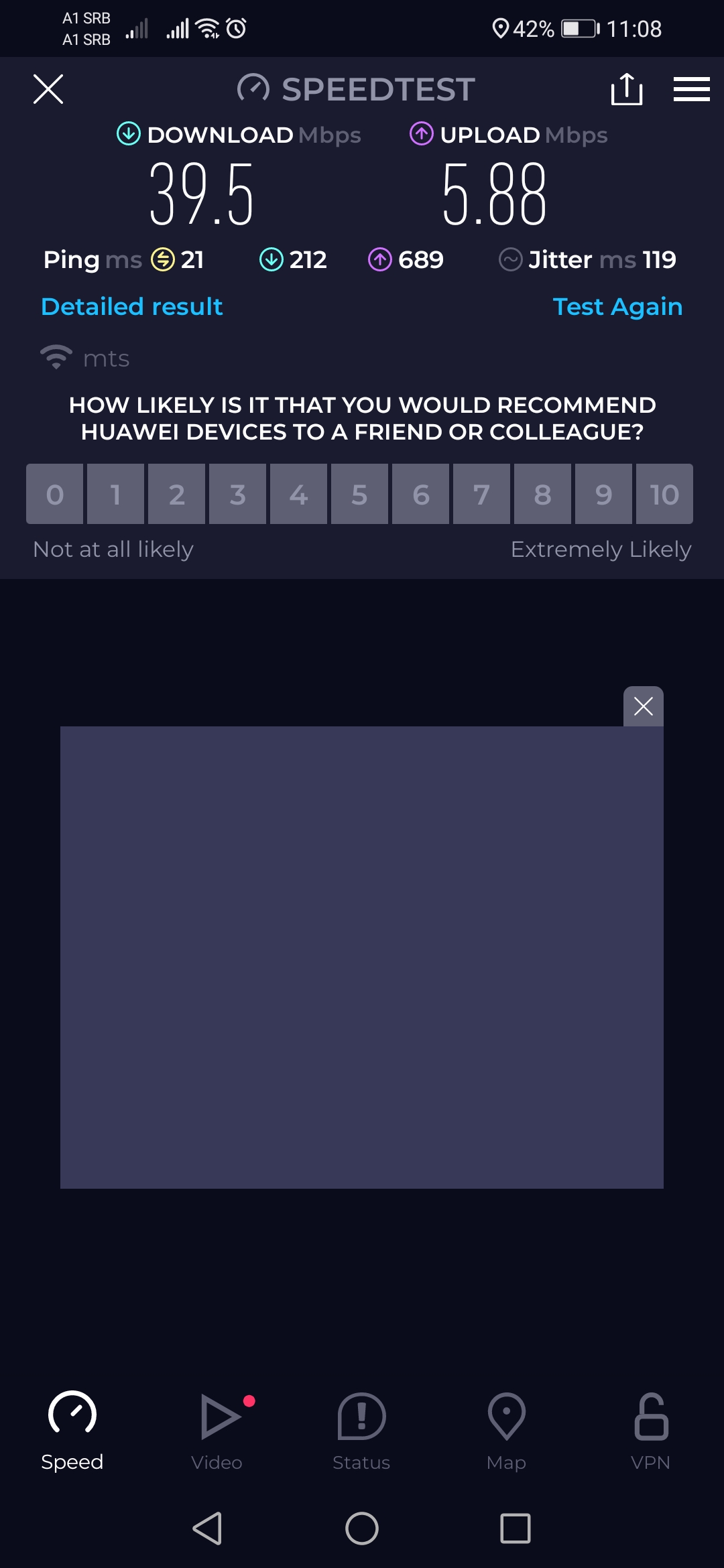Viewport: 724px width, 1568px height.
Task: Open the hamburger menu
Action: coord(691,89)
